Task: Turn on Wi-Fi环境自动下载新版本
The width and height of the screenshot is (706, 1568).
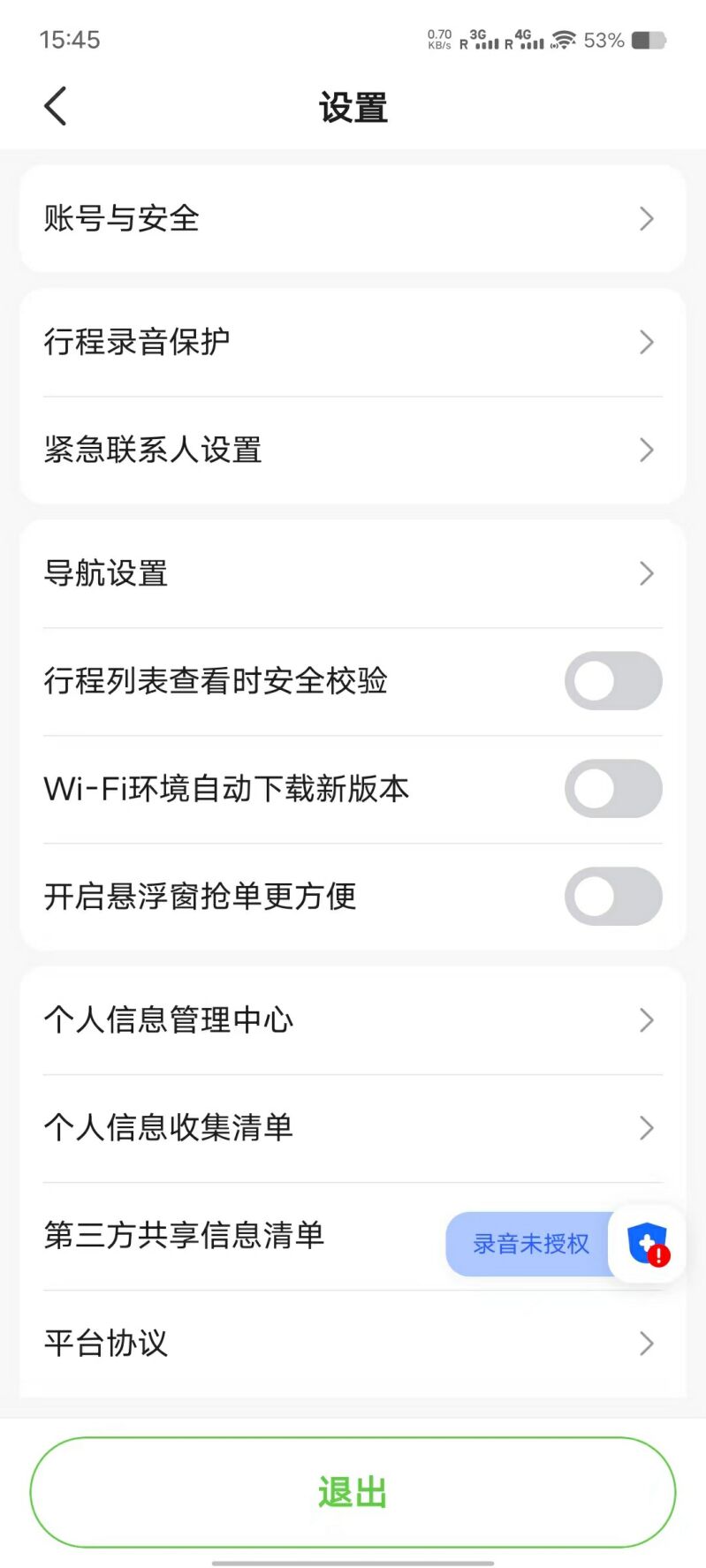Action: click(613, 789)
